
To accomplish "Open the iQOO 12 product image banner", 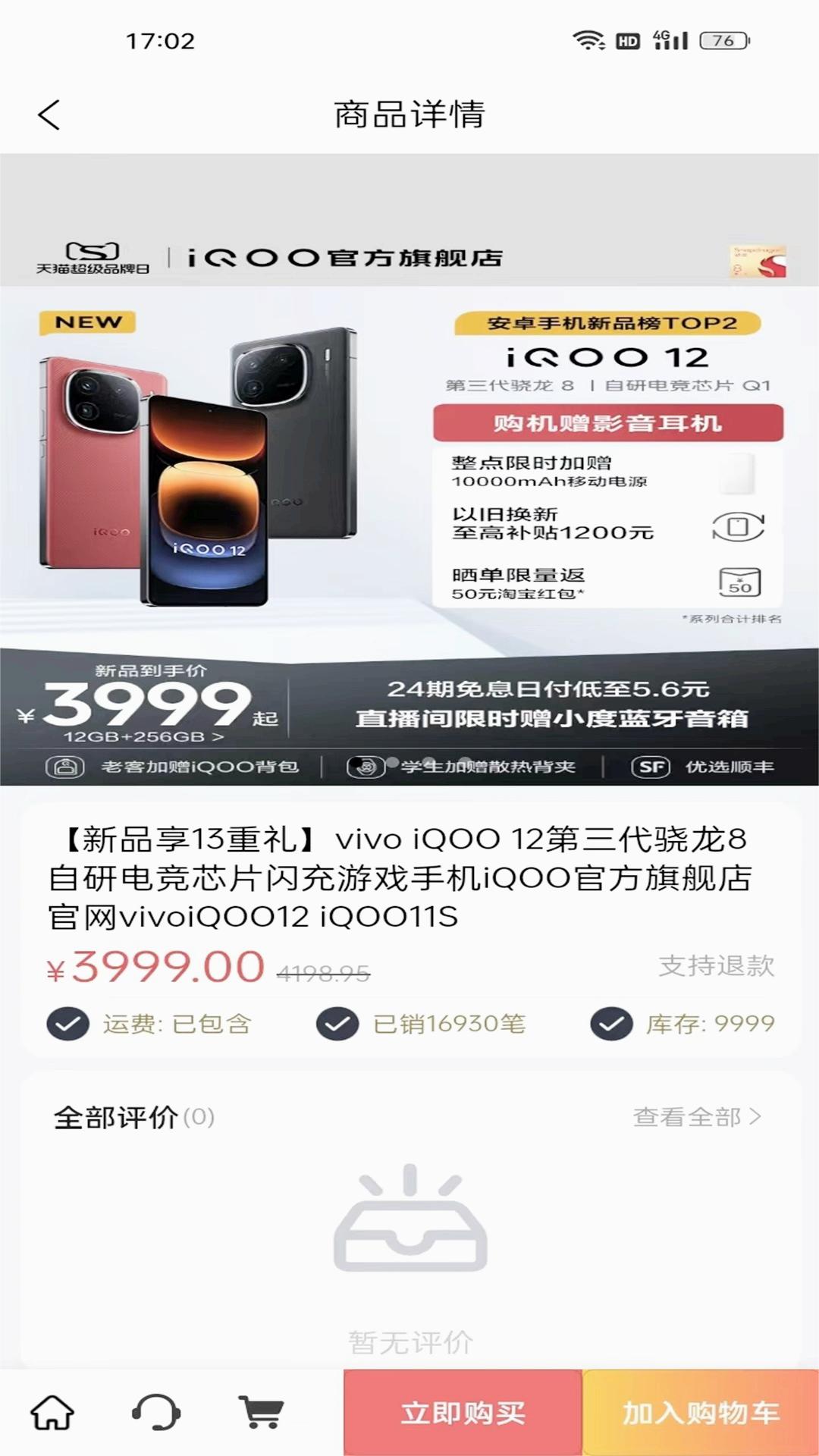I will (x=409, y=470).
